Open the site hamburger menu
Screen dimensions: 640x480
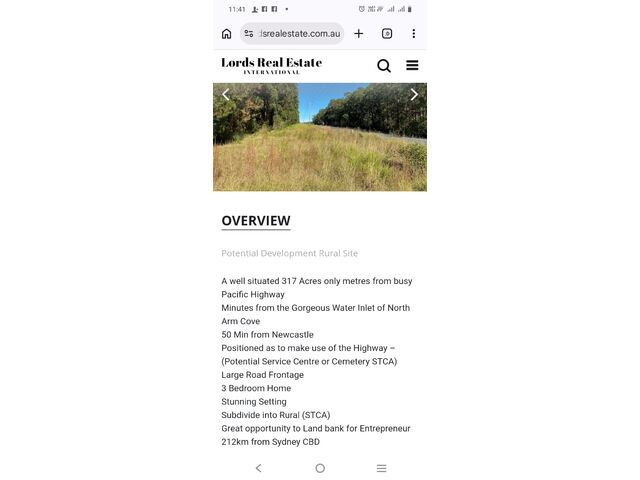(x=412, y=66)
